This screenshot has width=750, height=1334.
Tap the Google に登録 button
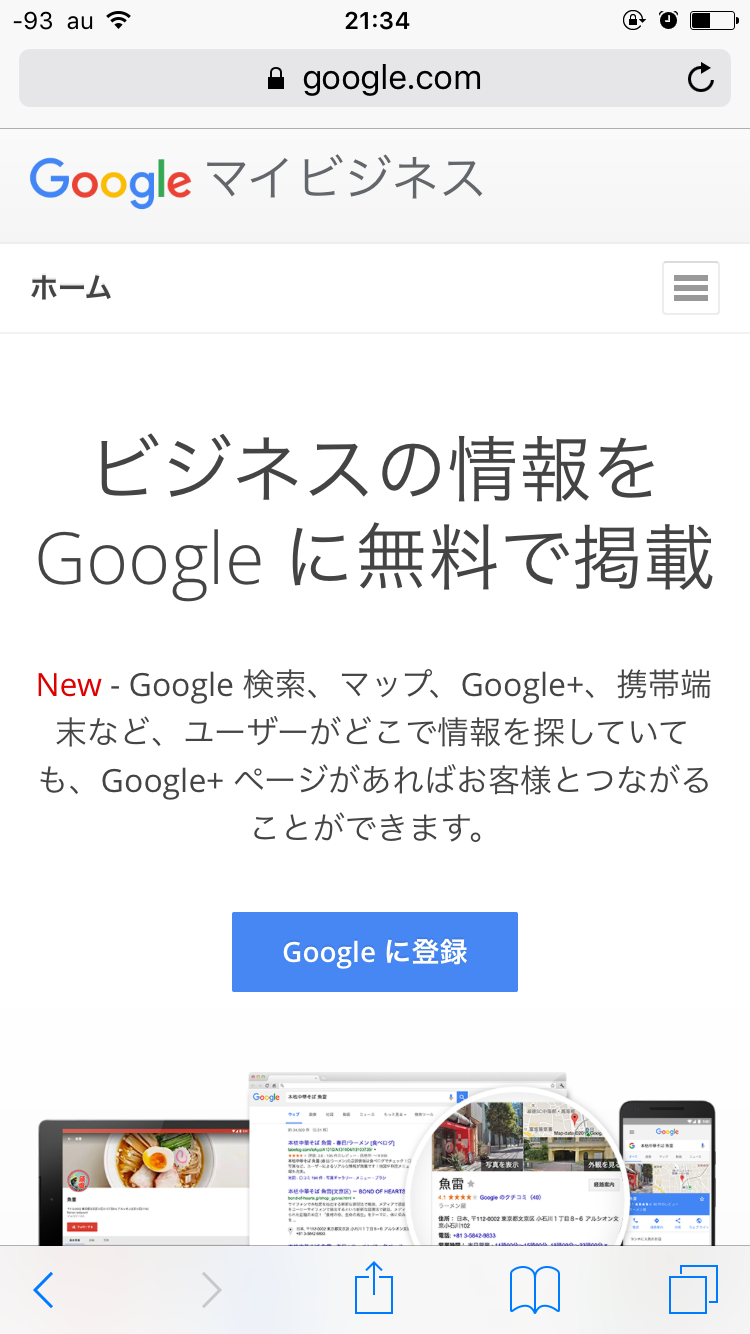tap(375, 952)
